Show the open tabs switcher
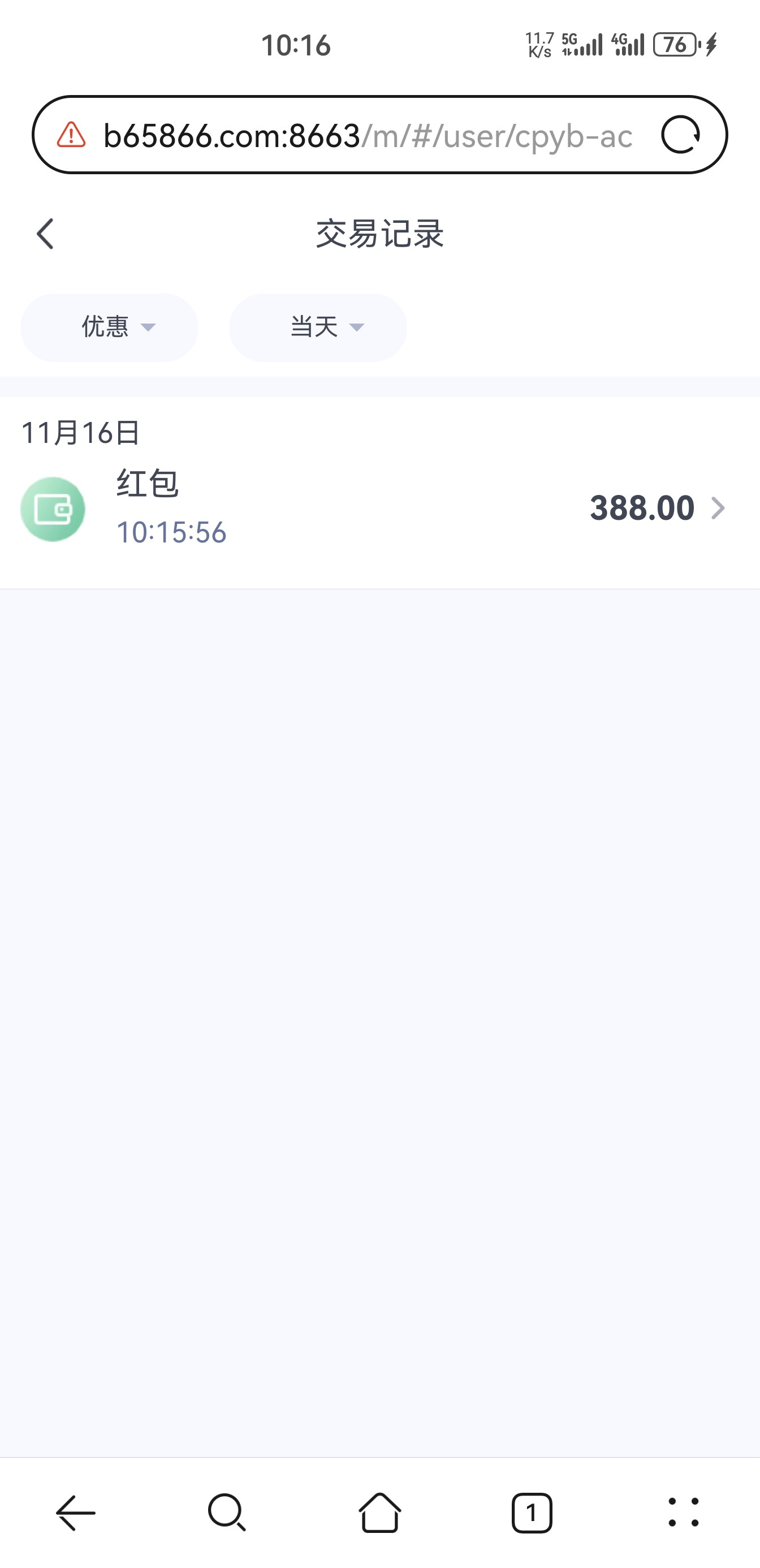Image resolution: width=760 pixels, height=1568 pixels. tap(532, 1513)
